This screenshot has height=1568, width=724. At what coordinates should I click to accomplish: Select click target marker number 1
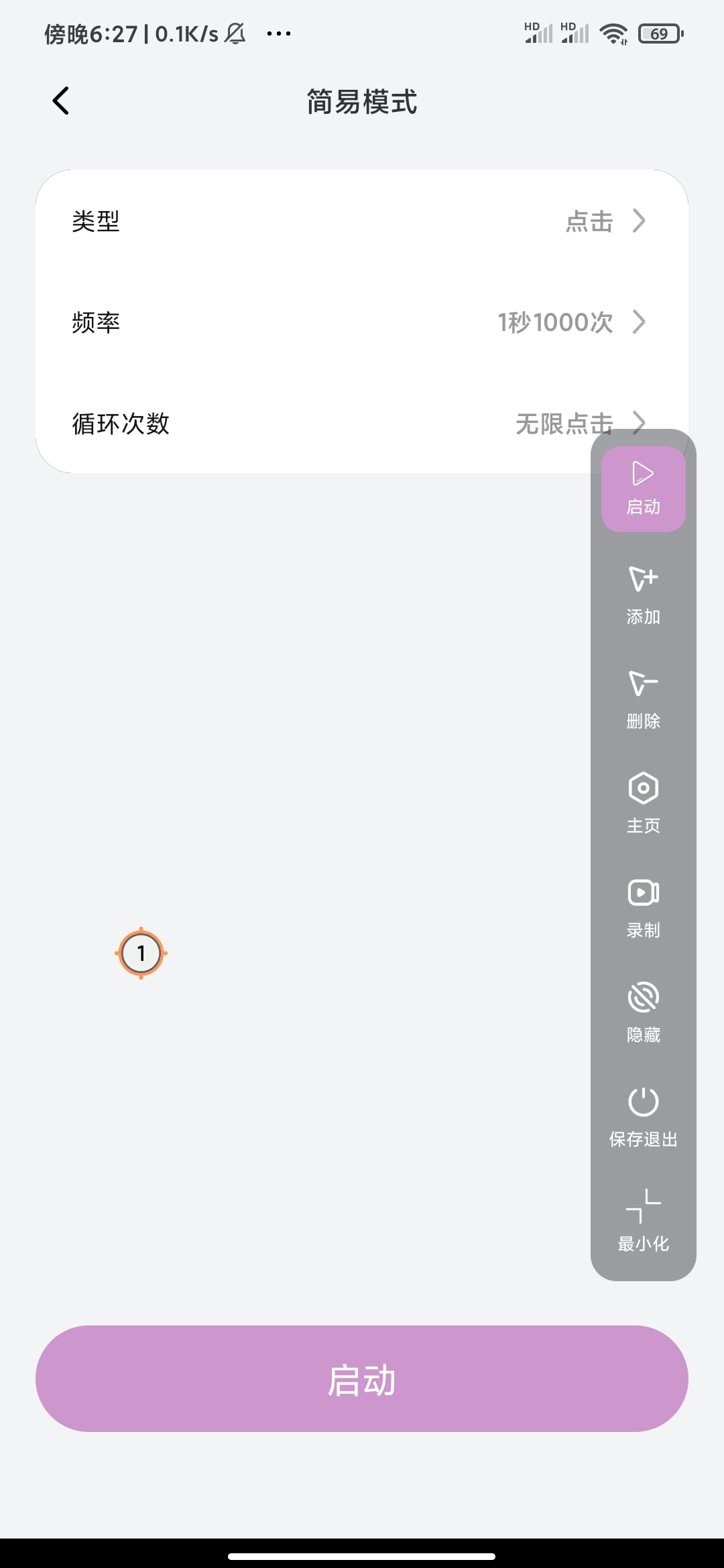(x=141, y=953)
